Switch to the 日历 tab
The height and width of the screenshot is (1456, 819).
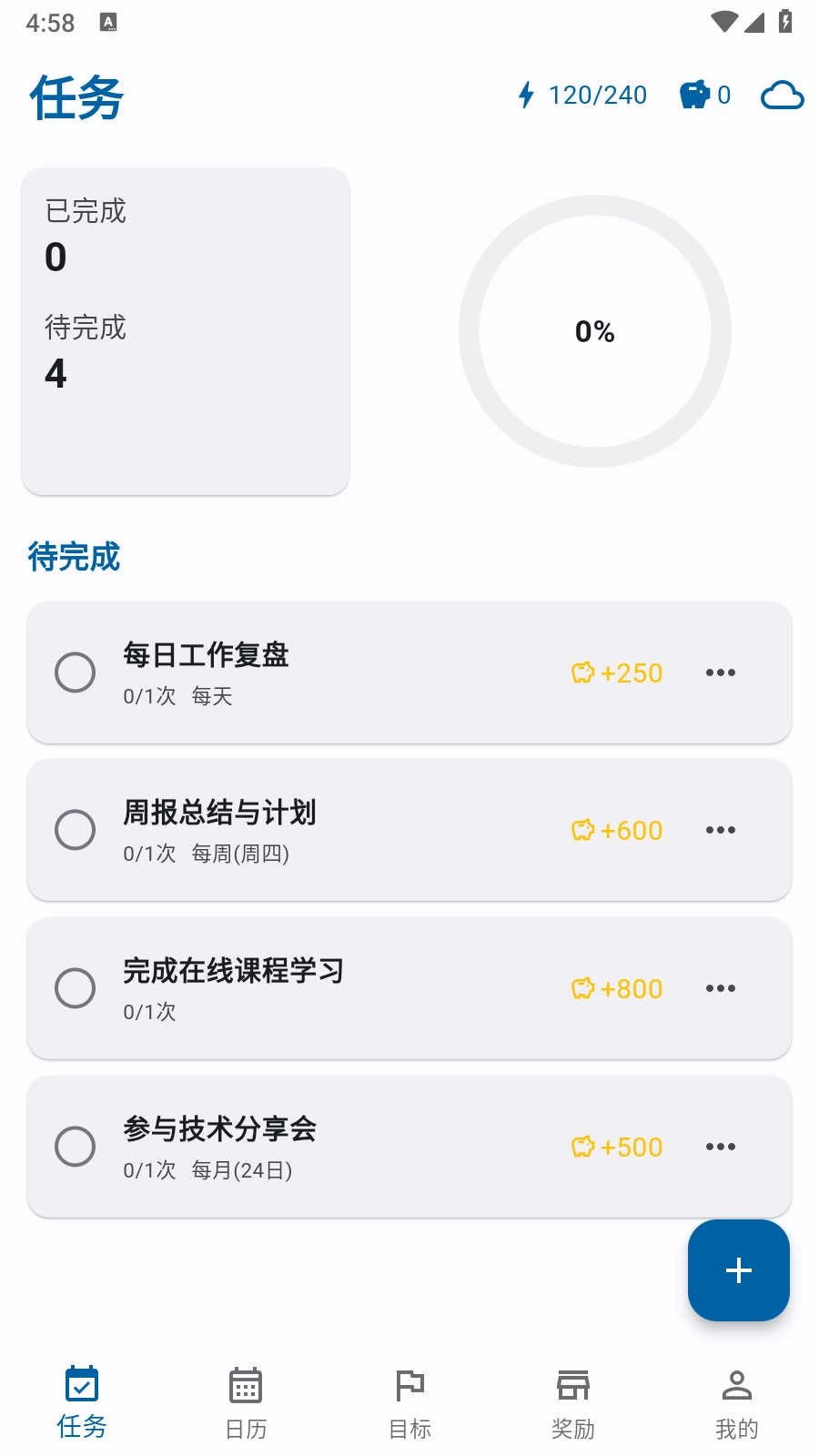pos(246,1403)
